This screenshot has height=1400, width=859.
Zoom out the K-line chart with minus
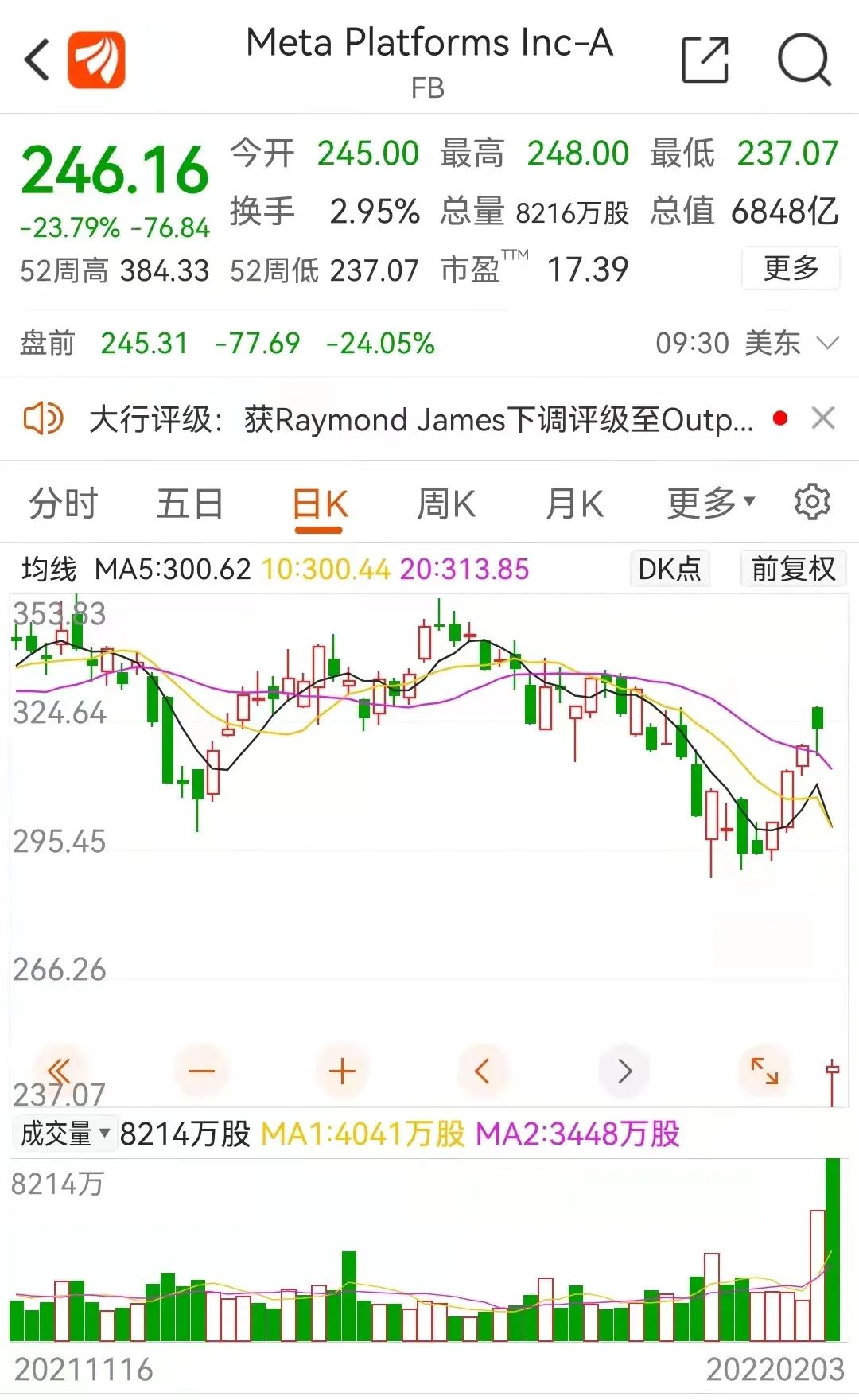point(201,1071)
